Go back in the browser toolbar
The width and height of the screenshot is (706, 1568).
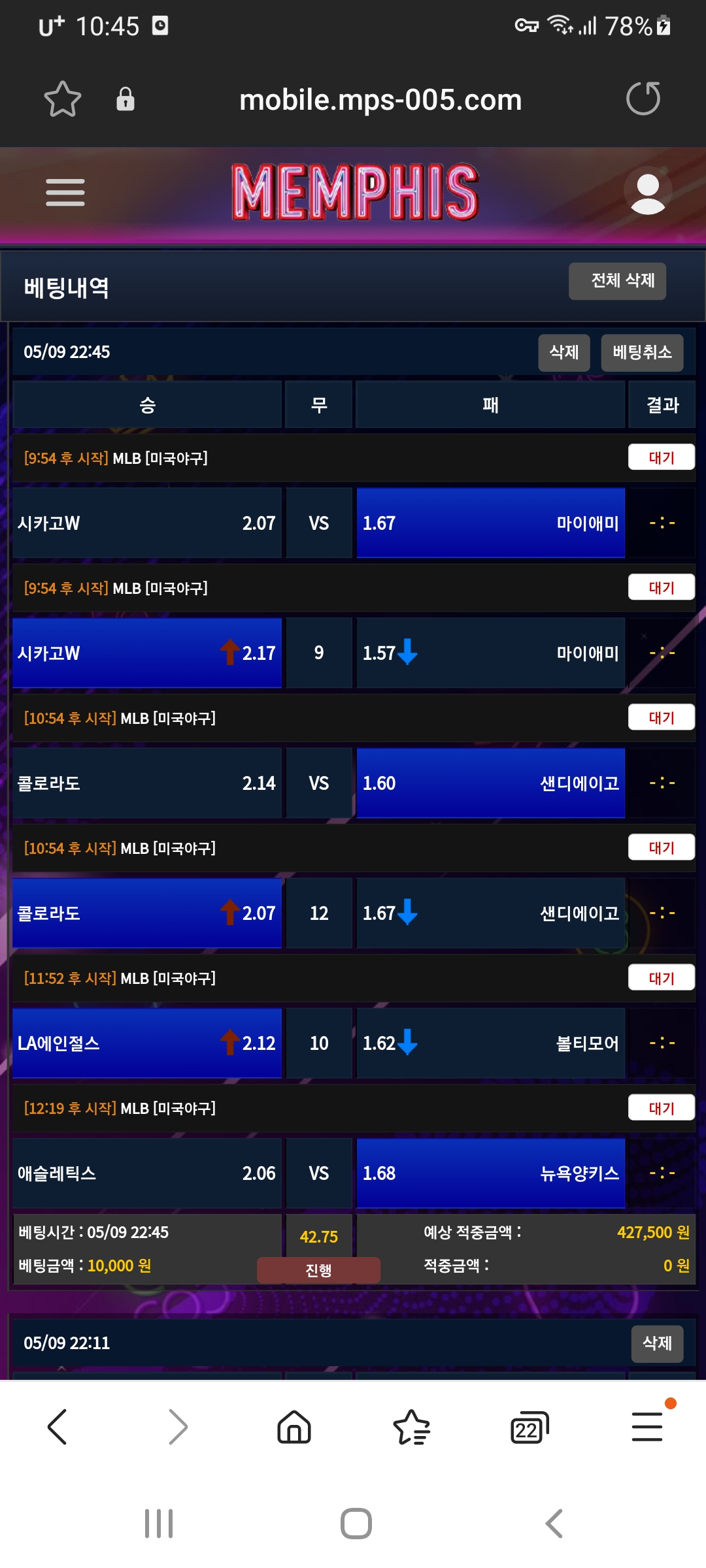58,1427
